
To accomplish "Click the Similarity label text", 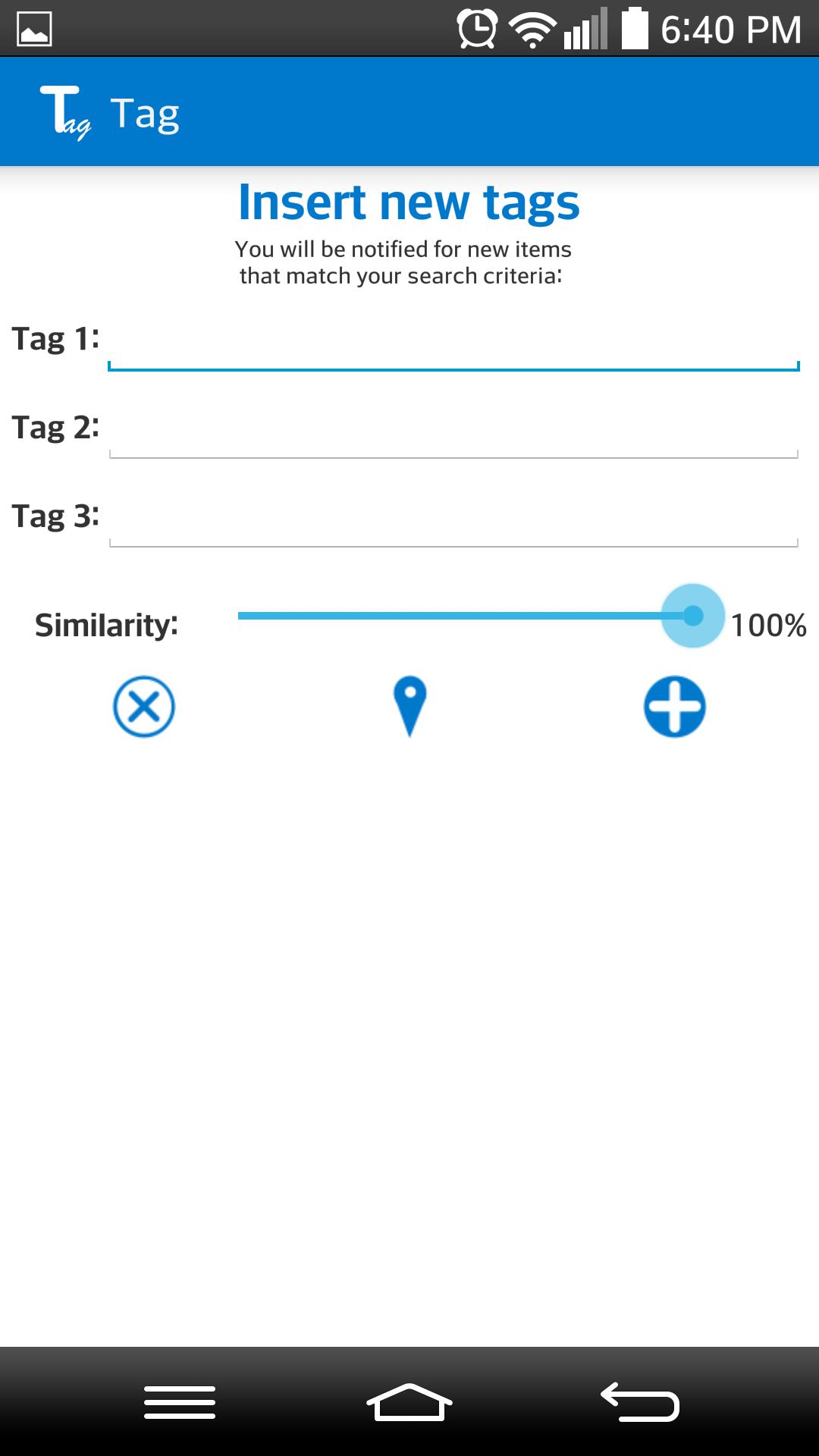I will point(106,624).
